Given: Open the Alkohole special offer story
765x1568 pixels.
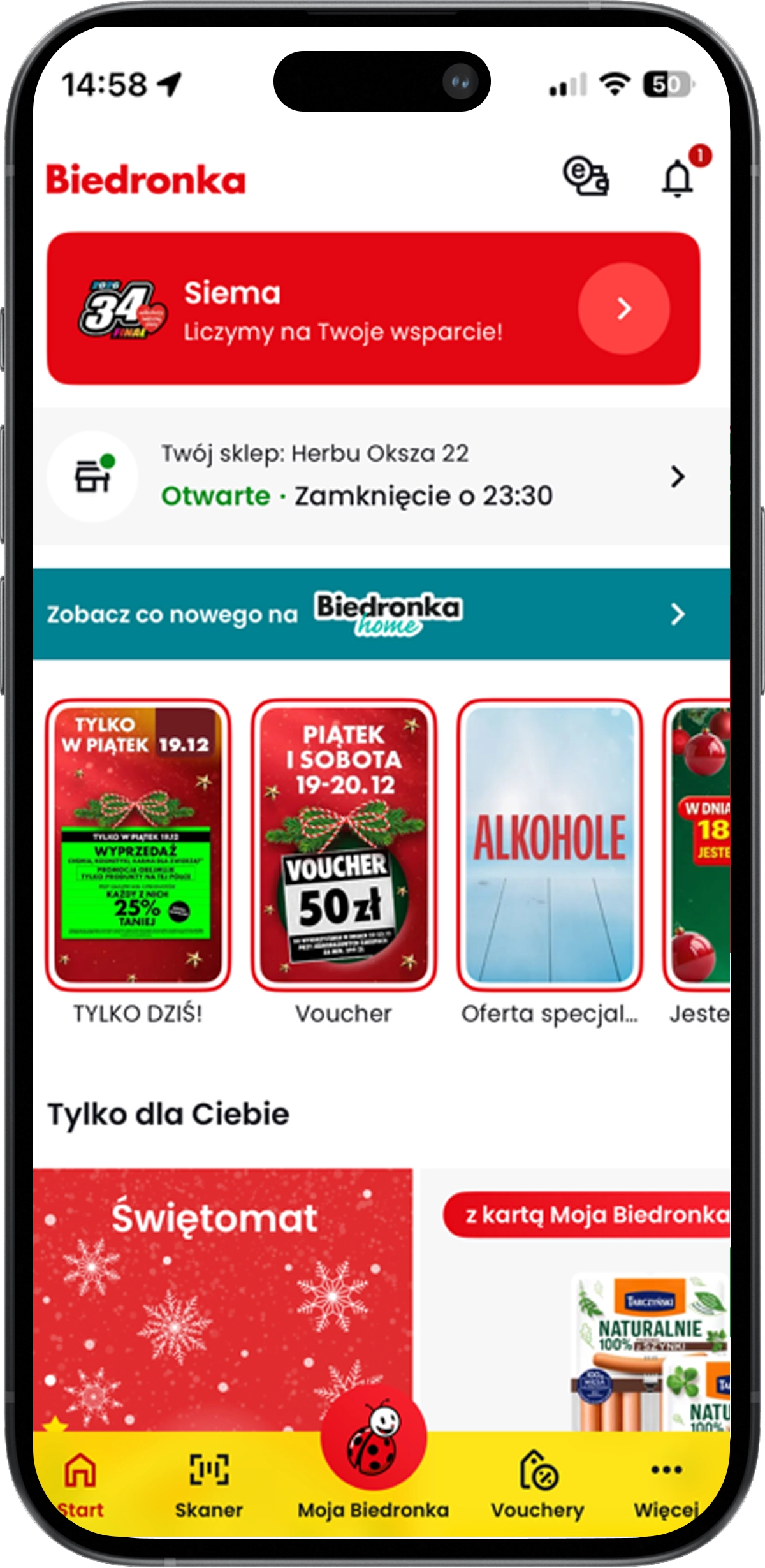Looking at the screenshot, I should coord(550,844).
